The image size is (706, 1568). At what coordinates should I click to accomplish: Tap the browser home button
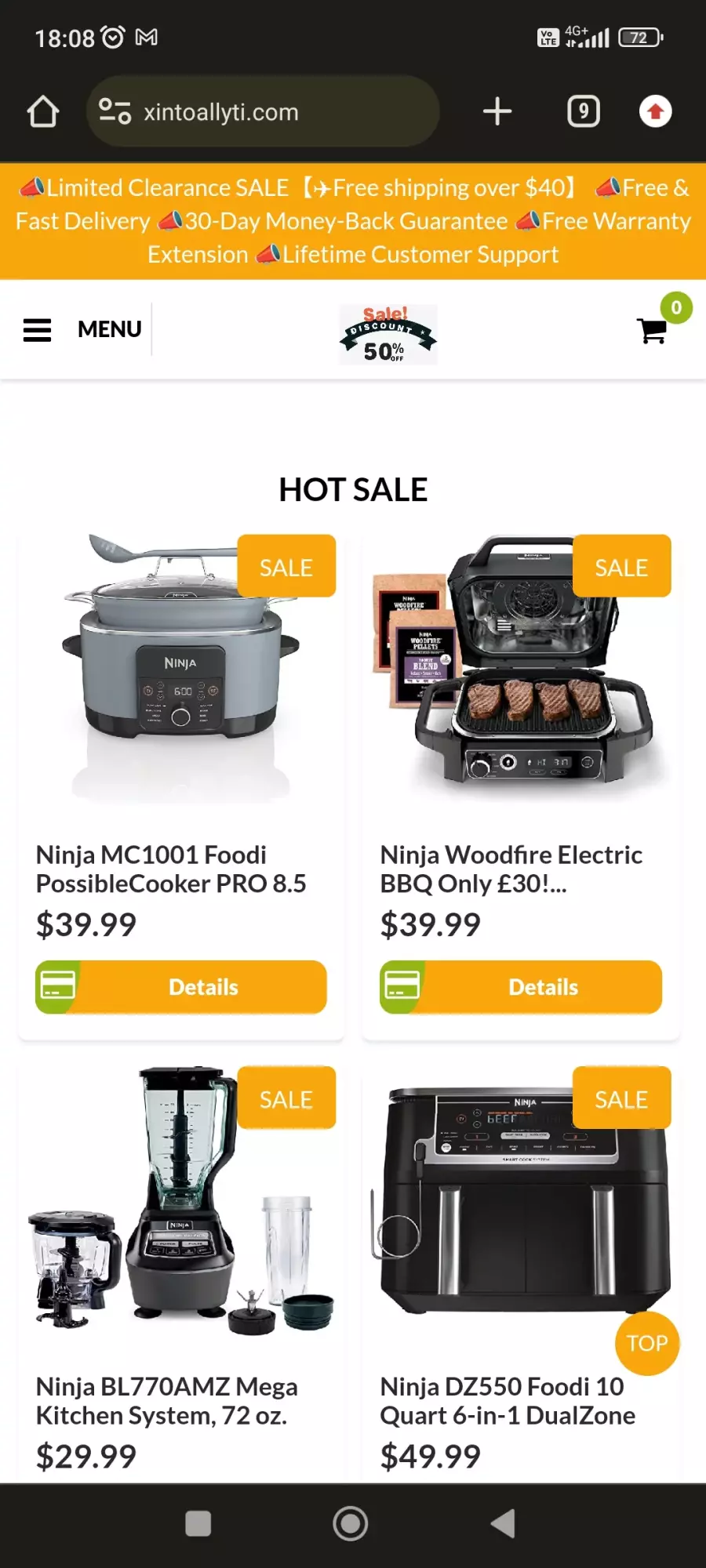[x=43, y=111]
